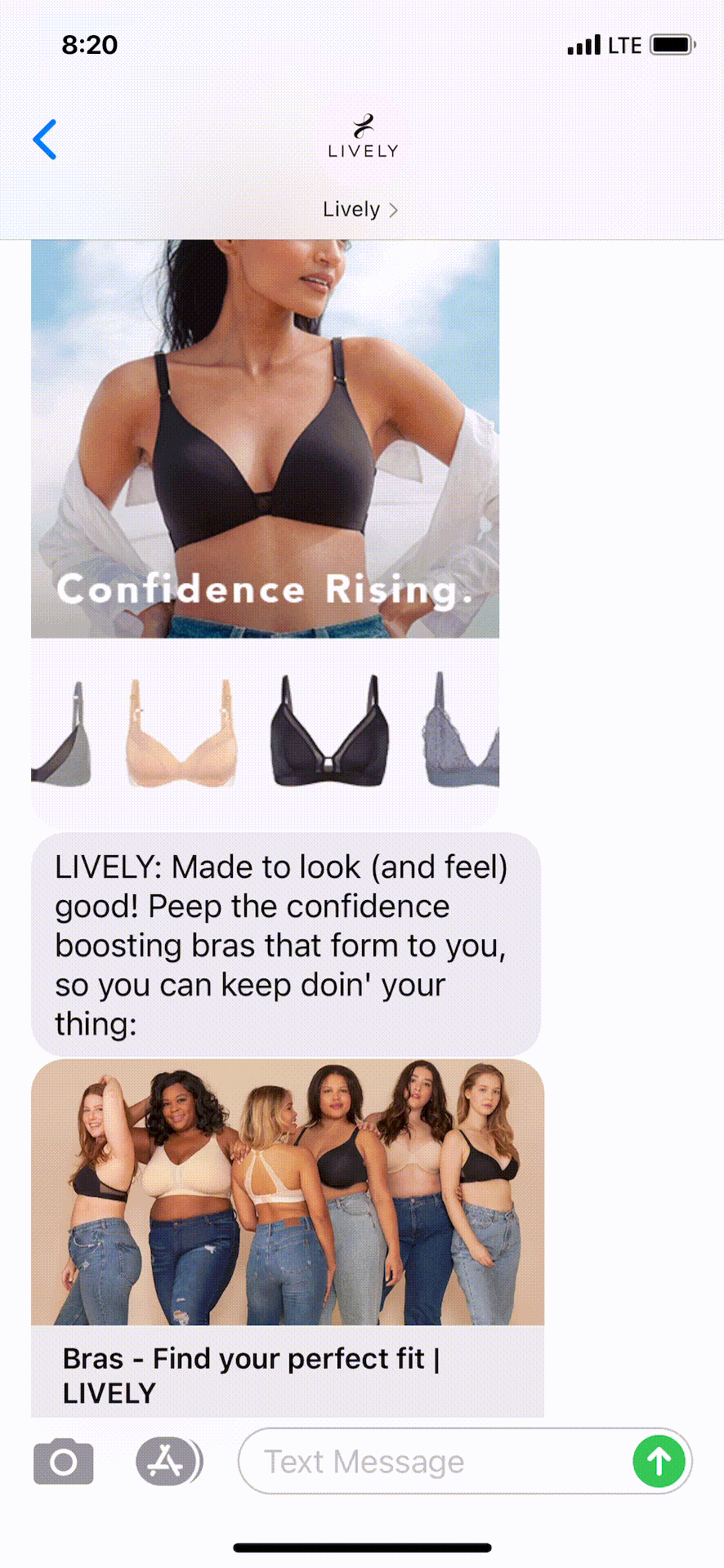Open the Confidence Rising image message
This screenshot has width=724, height=1568.
pos(265,441)
